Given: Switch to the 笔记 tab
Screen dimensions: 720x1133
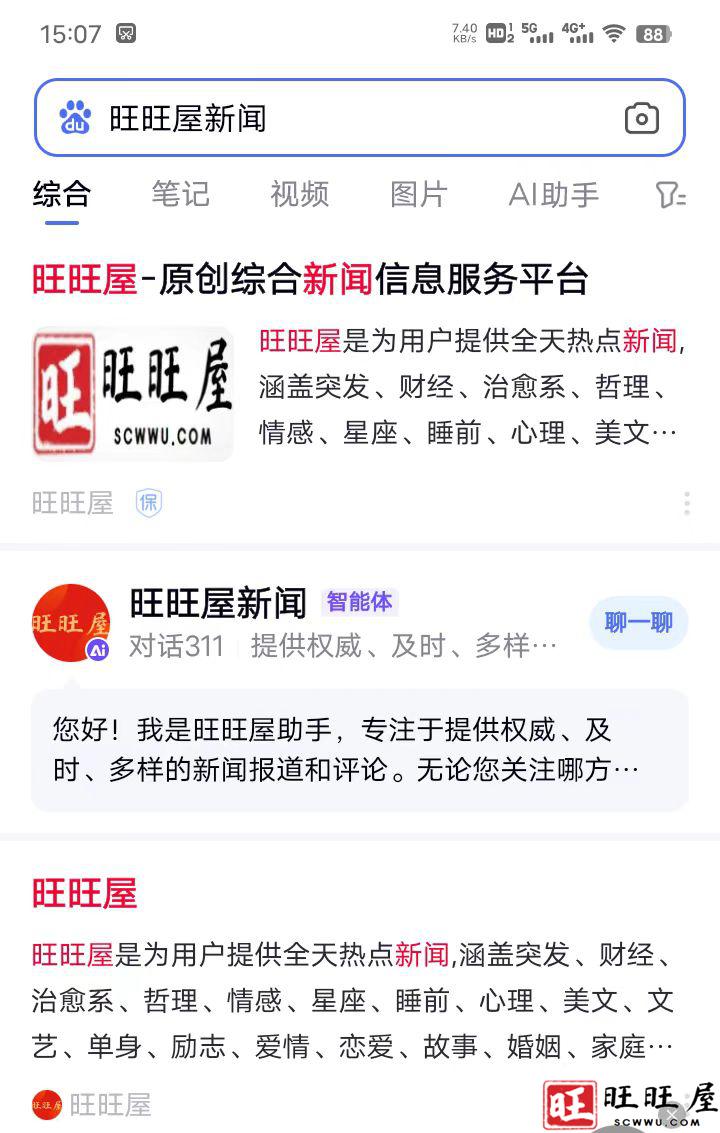Looking at the screenshot, I should click(x=180, y=194).
